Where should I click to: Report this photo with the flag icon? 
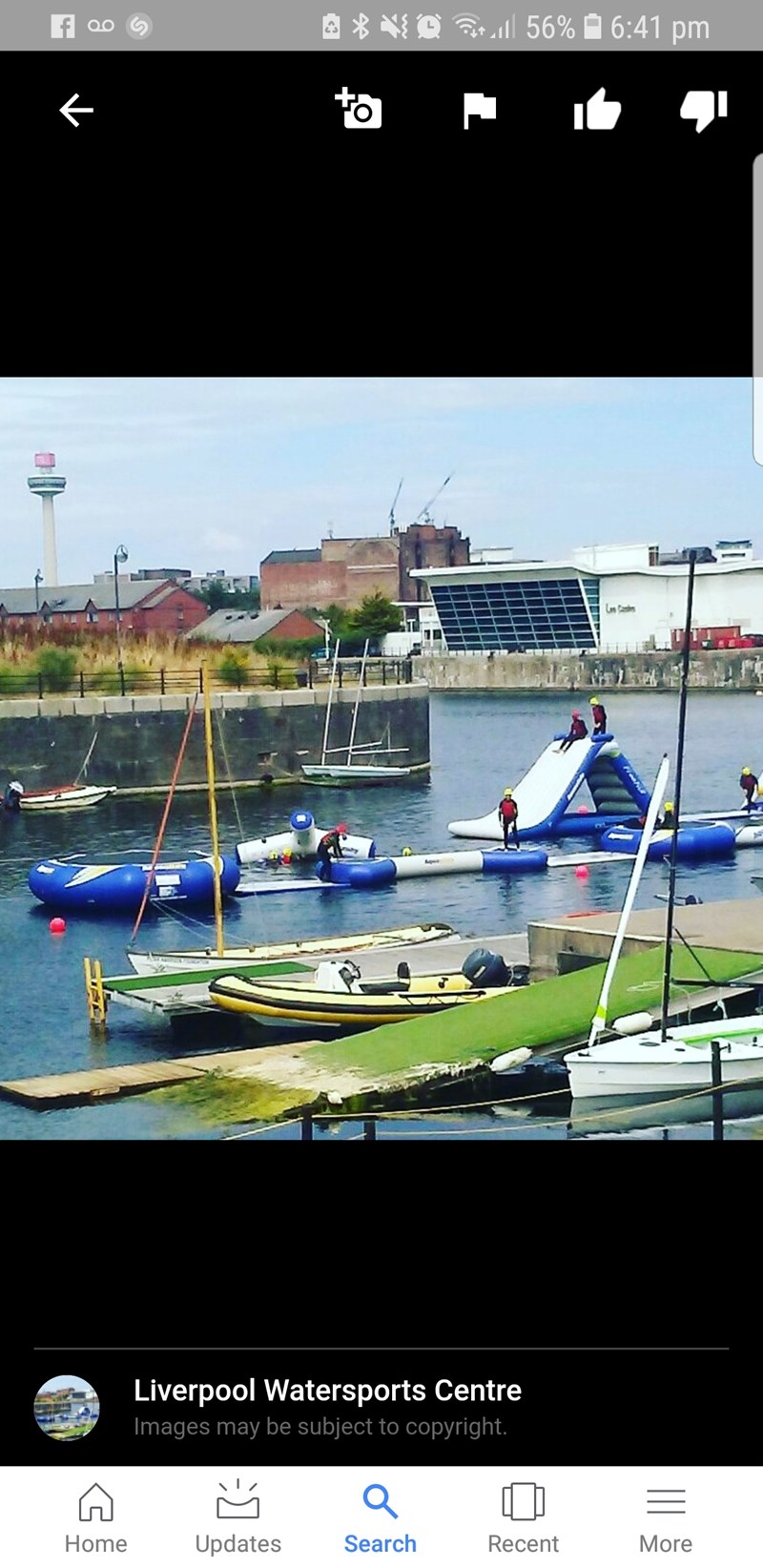479,111
